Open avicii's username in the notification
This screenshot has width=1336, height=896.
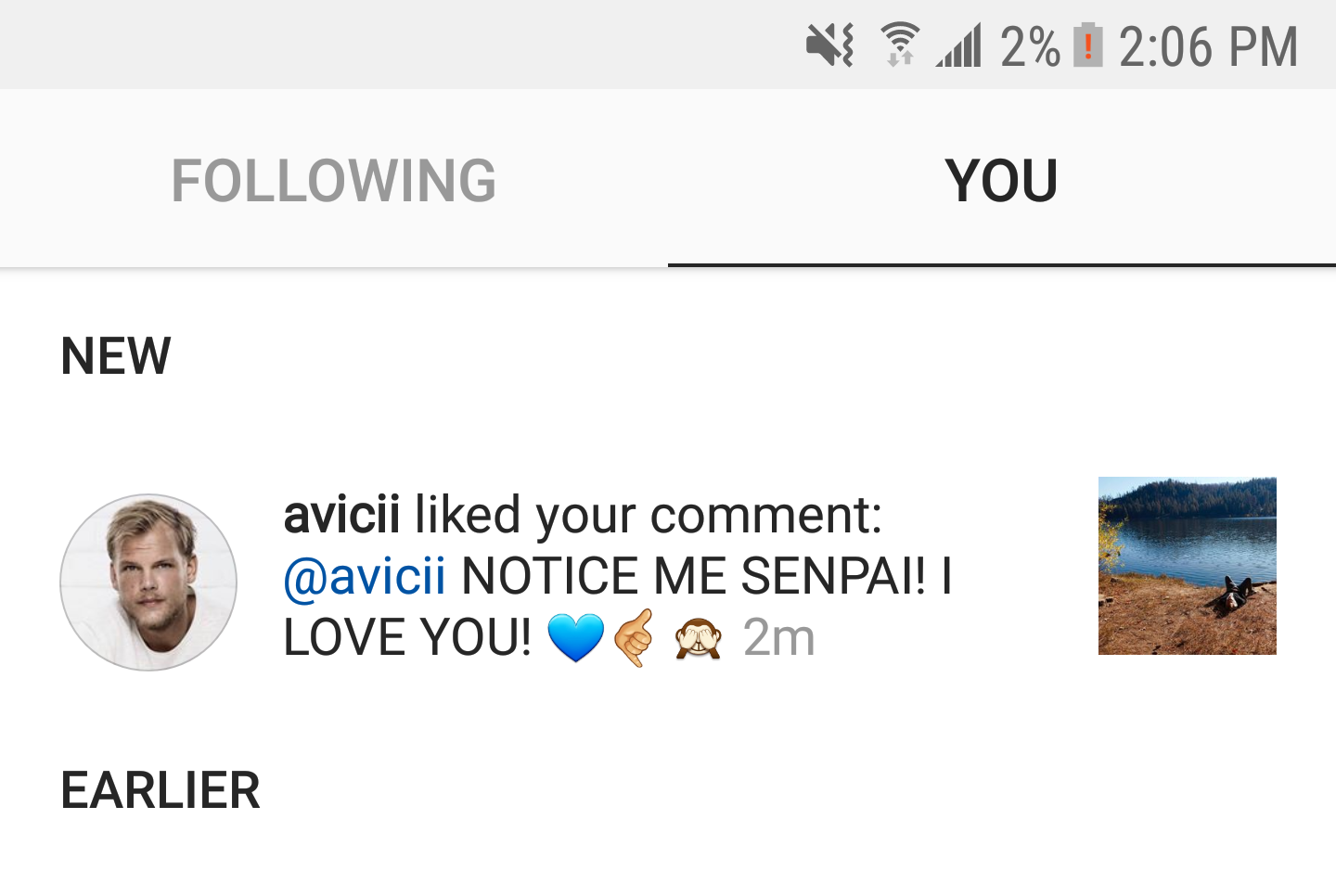tap(341, 515)
